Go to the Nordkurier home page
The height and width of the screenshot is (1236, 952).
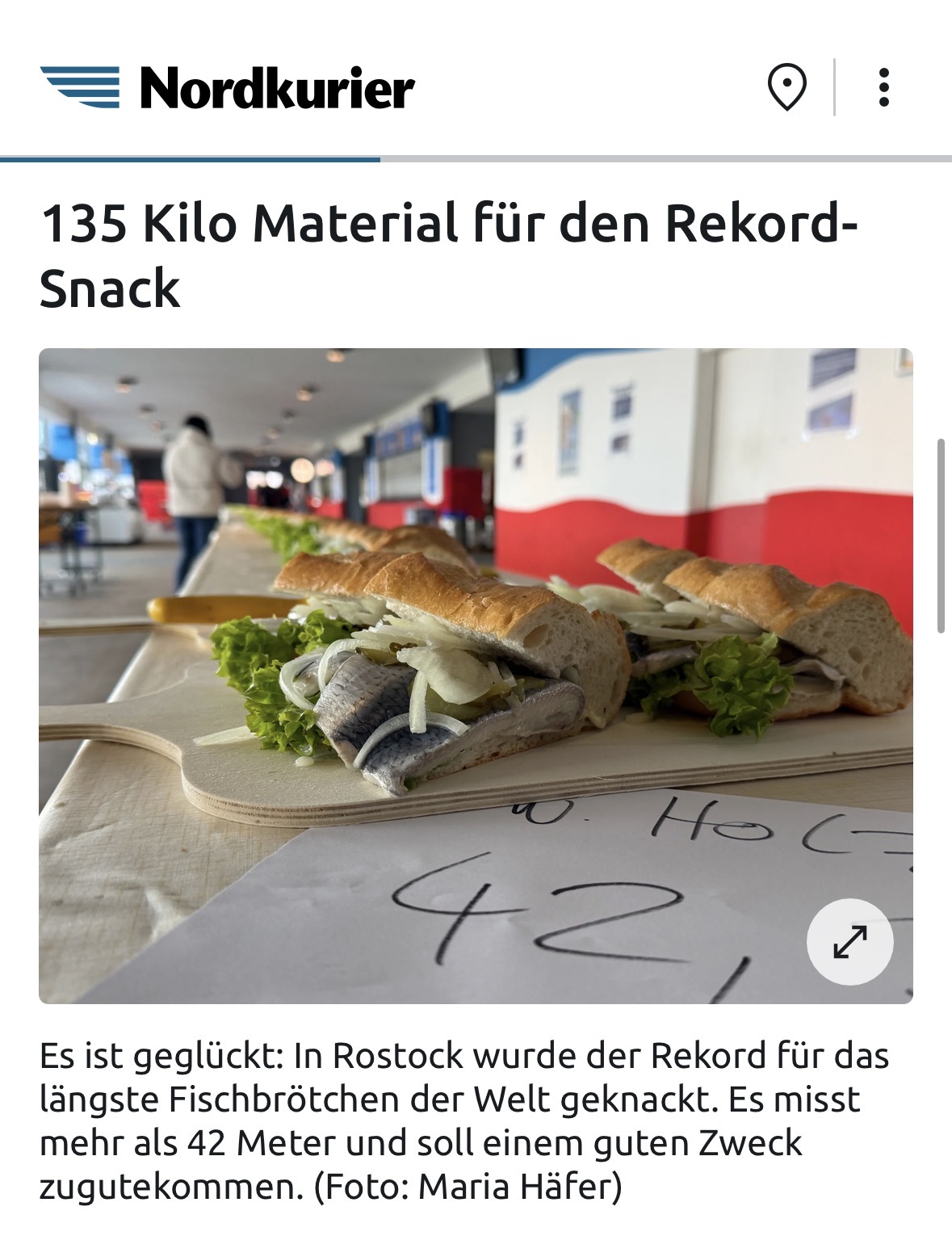228,87
